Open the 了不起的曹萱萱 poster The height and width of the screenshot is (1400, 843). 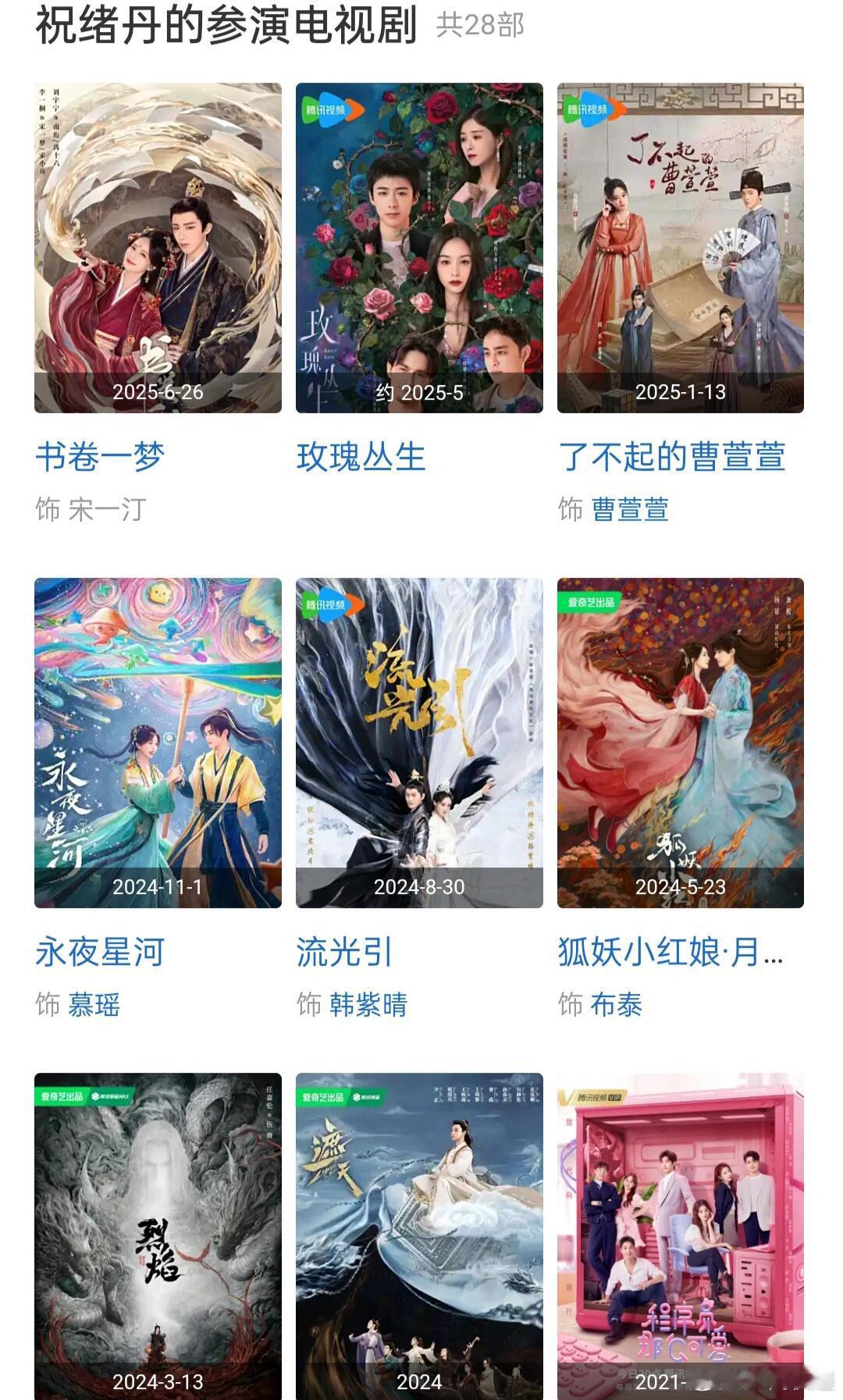(x=681, y=248)
